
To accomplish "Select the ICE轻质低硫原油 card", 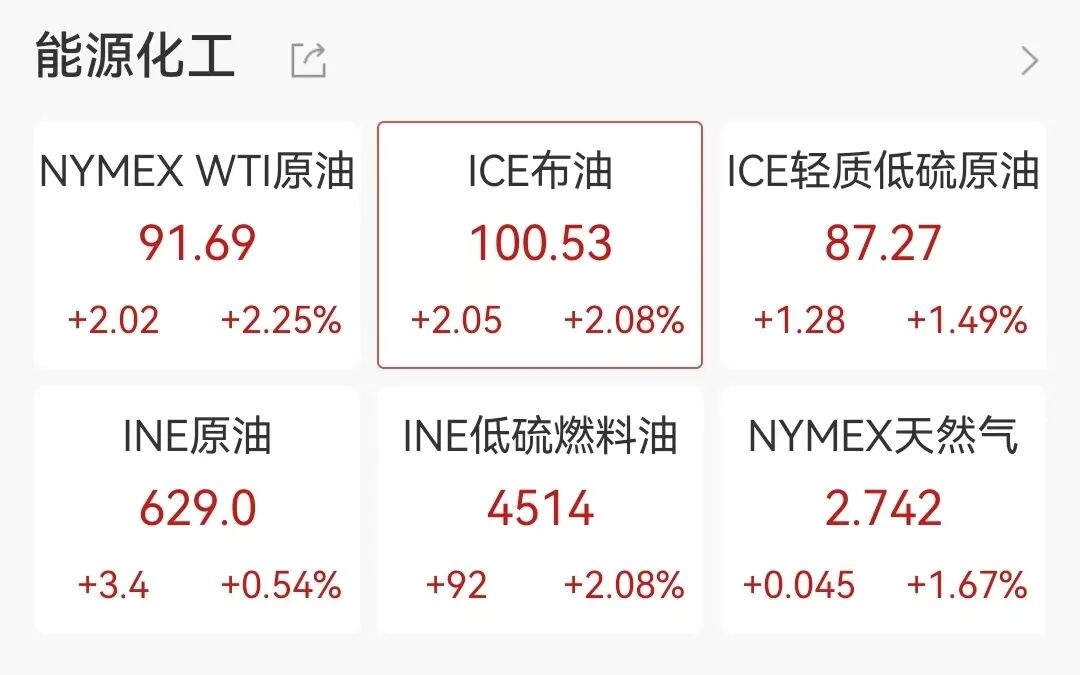I will [x=883, y=245].
